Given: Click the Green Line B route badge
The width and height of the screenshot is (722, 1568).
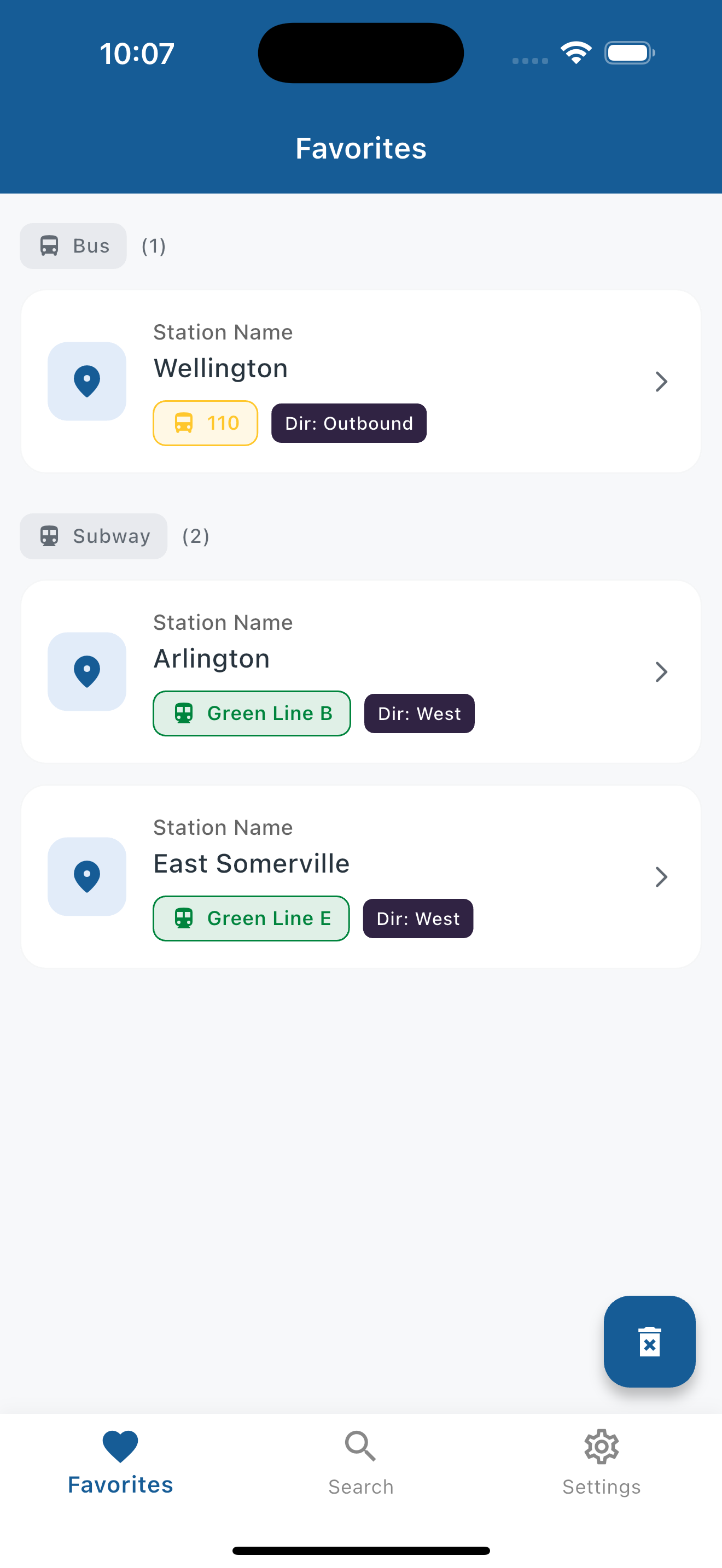Looking at the screenshot, I should tap(251, 713).
